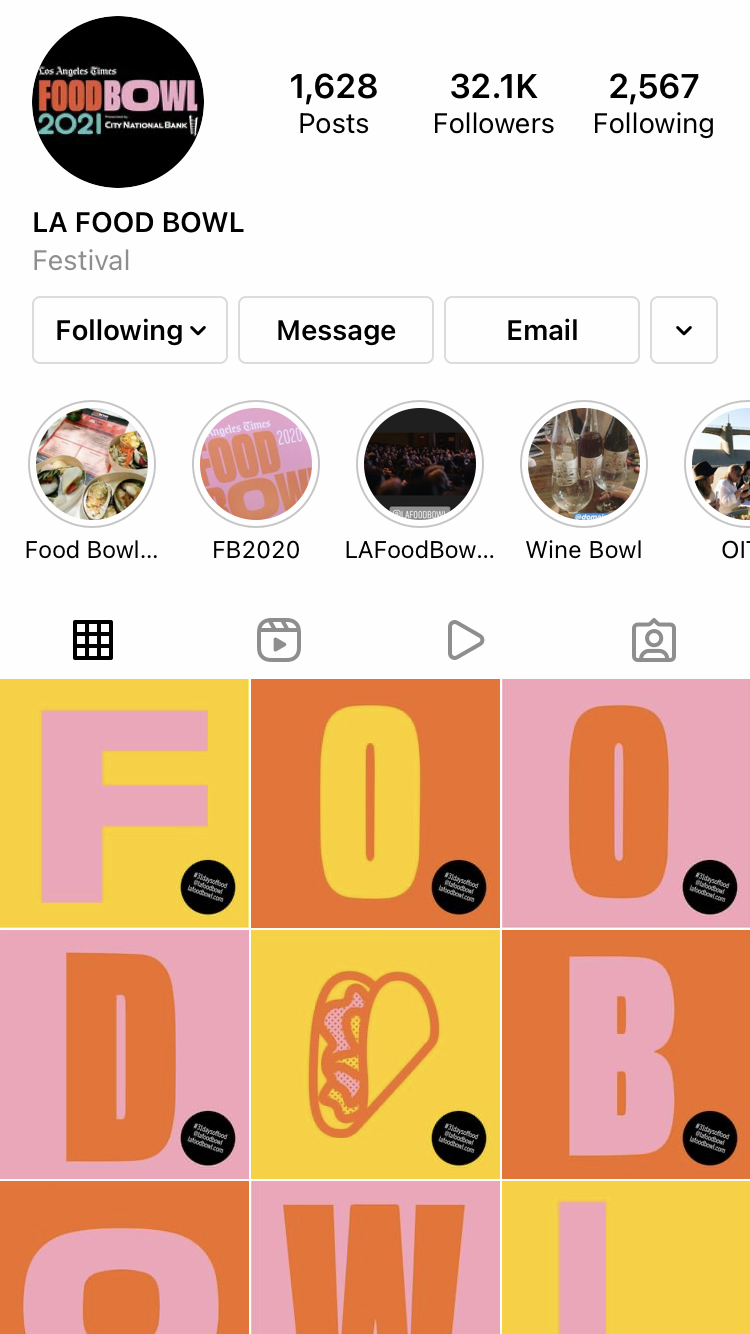750x1334 pixels.
Task: Expand suggested accounts chevron button
Action: point(684,330)
